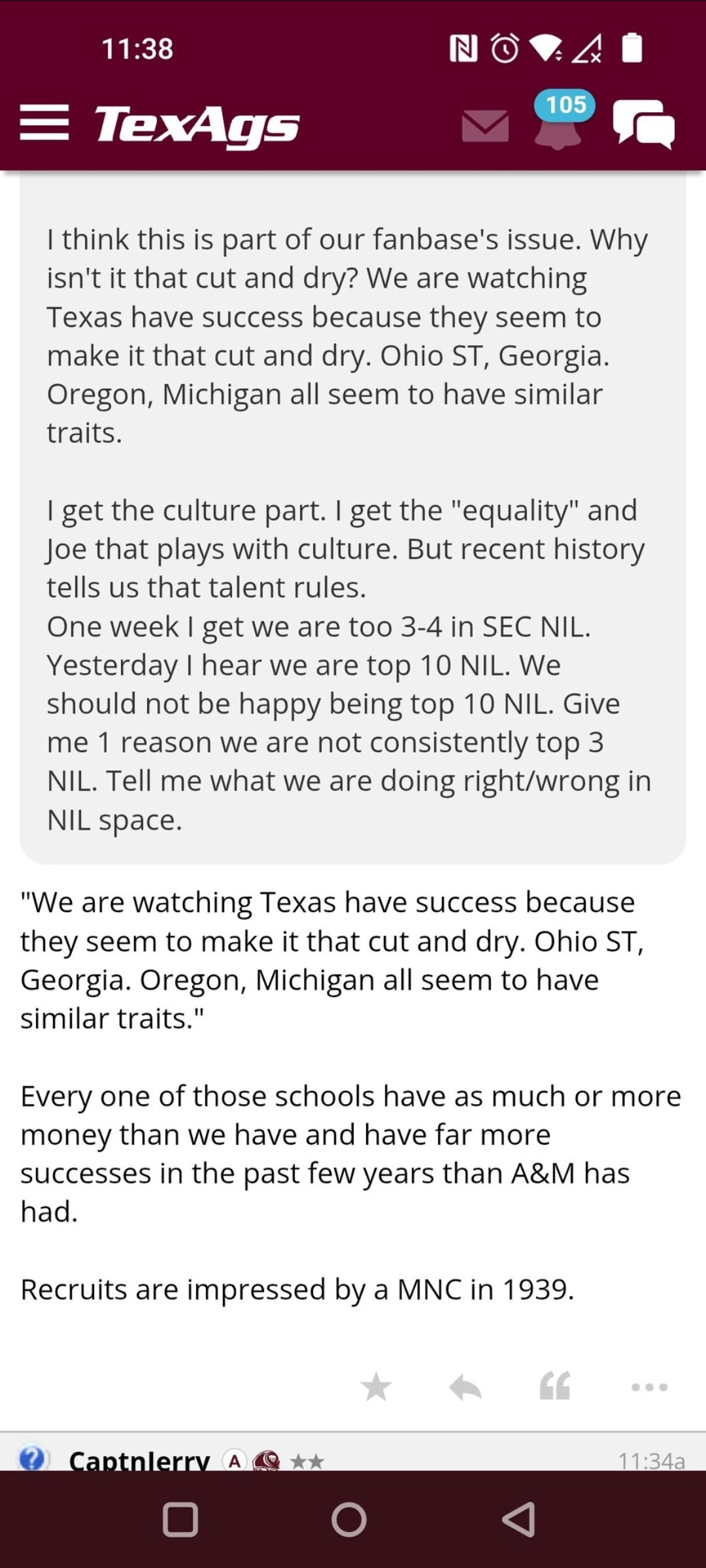Open recent apps from the navigation bar

pyautogui.click(x=180, y=1520)
